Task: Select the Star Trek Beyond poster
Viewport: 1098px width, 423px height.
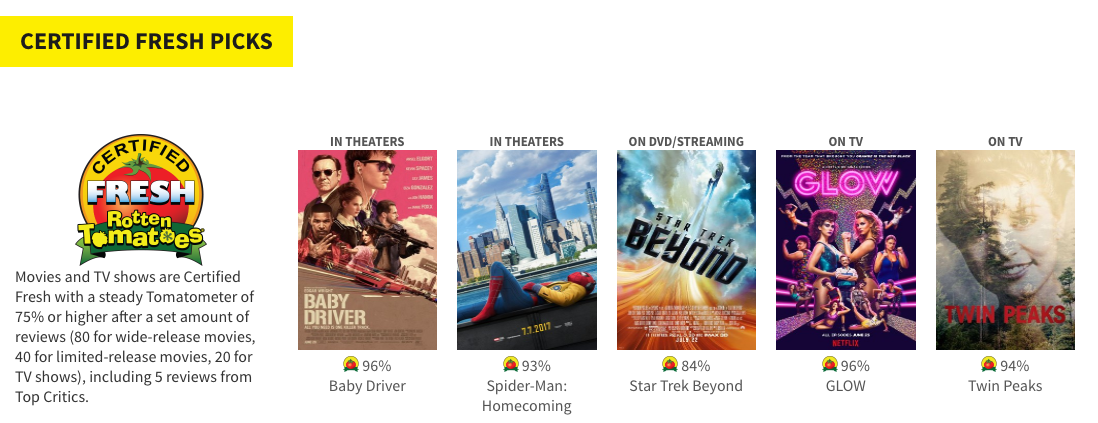Action: click(x=686, y=250)
